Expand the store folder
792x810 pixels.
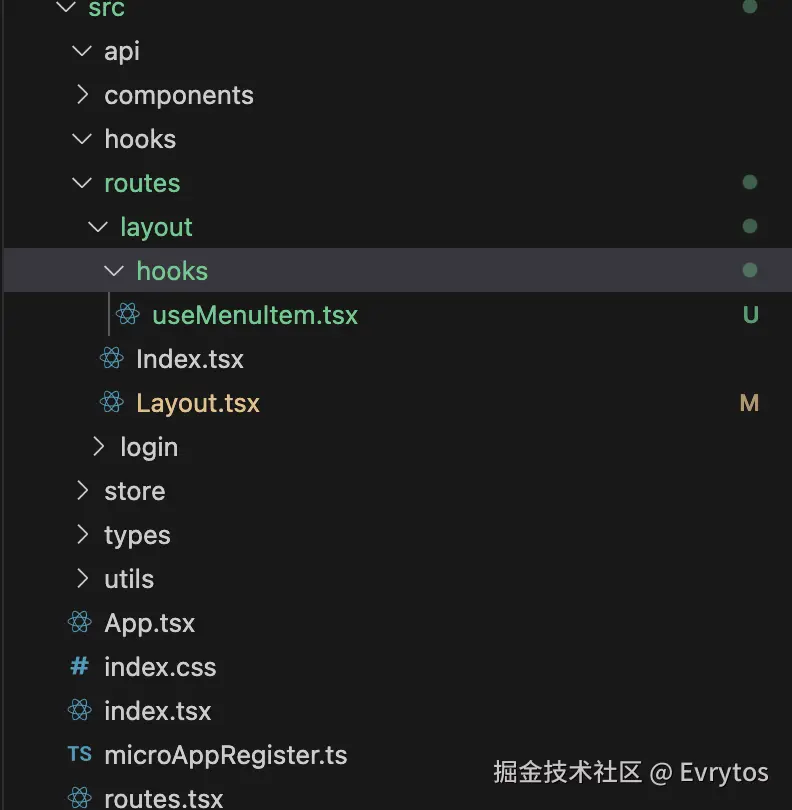click(x=134, y=491)
